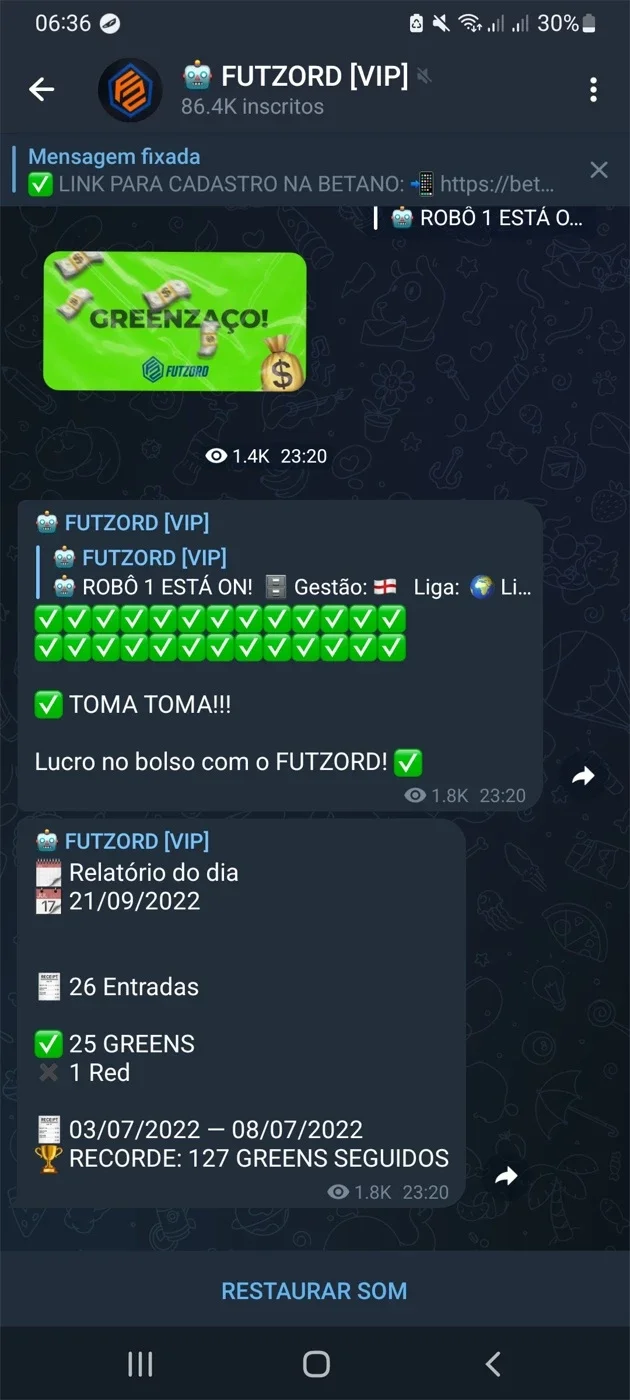This screenshot has width=630, height=1400.
Task: Dismiss the pinned message banner
Action: pos(598,170)
